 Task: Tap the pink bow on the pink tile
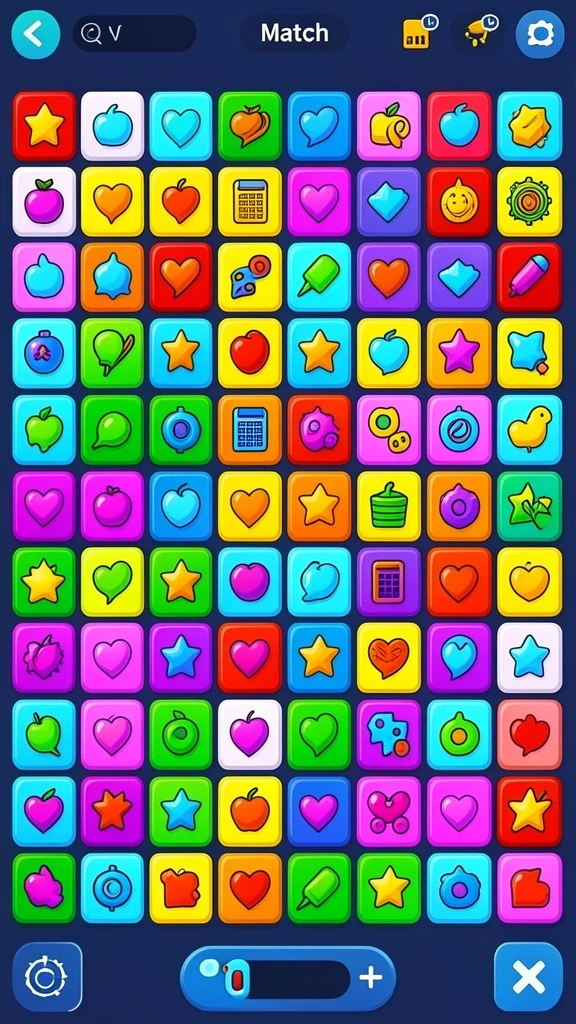389,811
